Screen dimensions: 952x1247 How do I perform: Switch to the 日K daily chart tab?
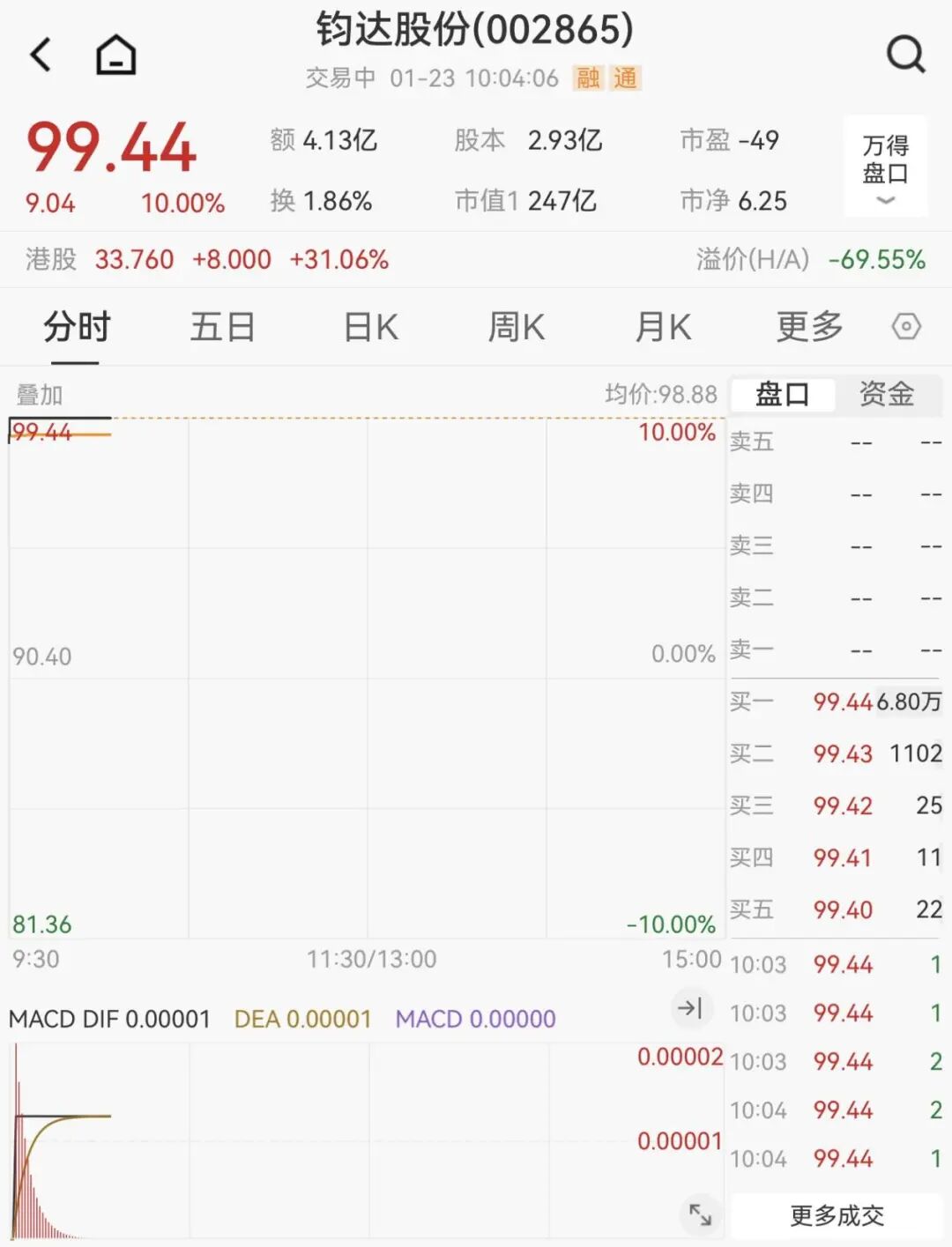370,326
